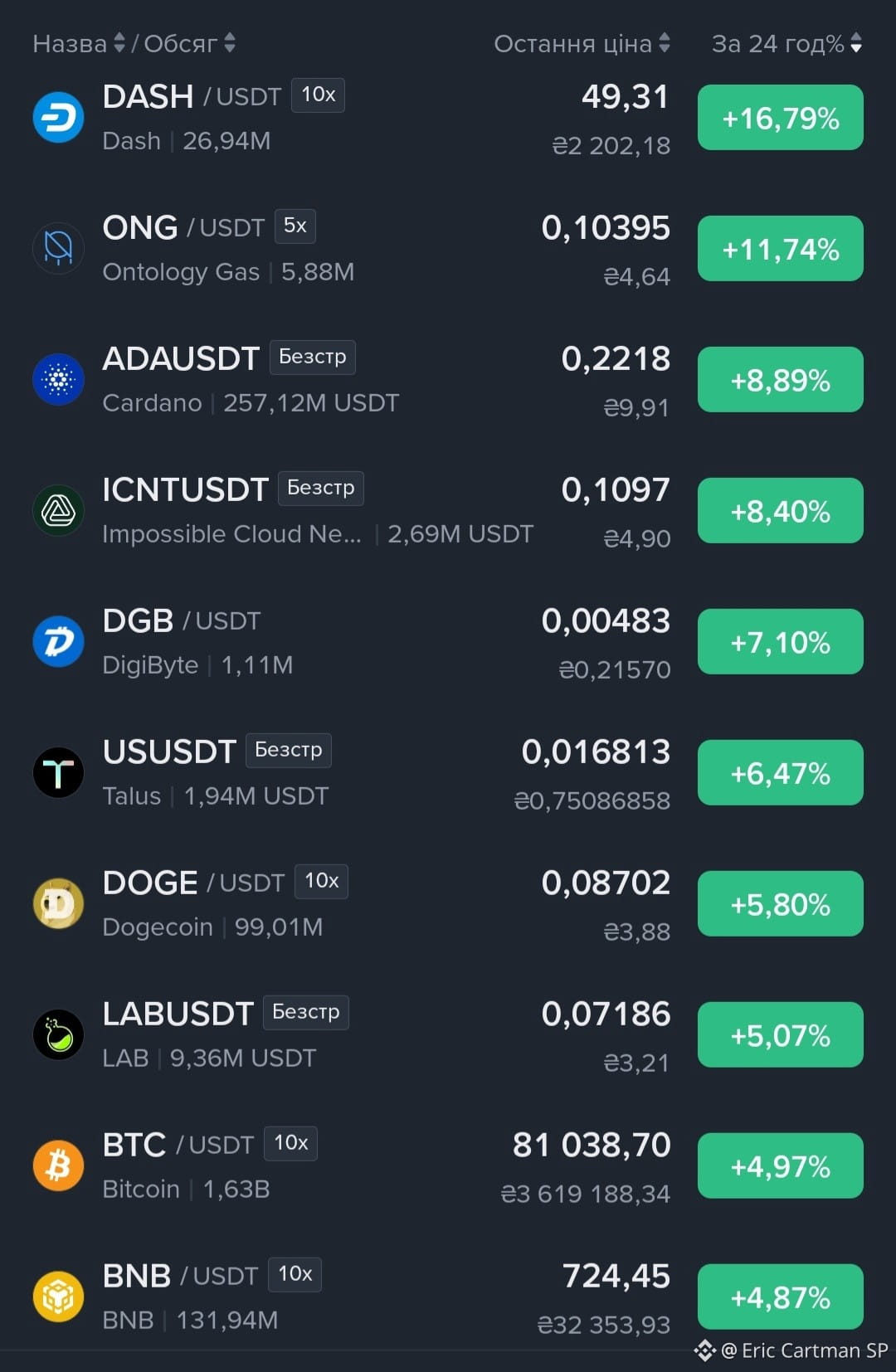Open the ONG/USDT Ontology Gas row
This screenshot has width=896, height=1372.
(x=448, y=249)
